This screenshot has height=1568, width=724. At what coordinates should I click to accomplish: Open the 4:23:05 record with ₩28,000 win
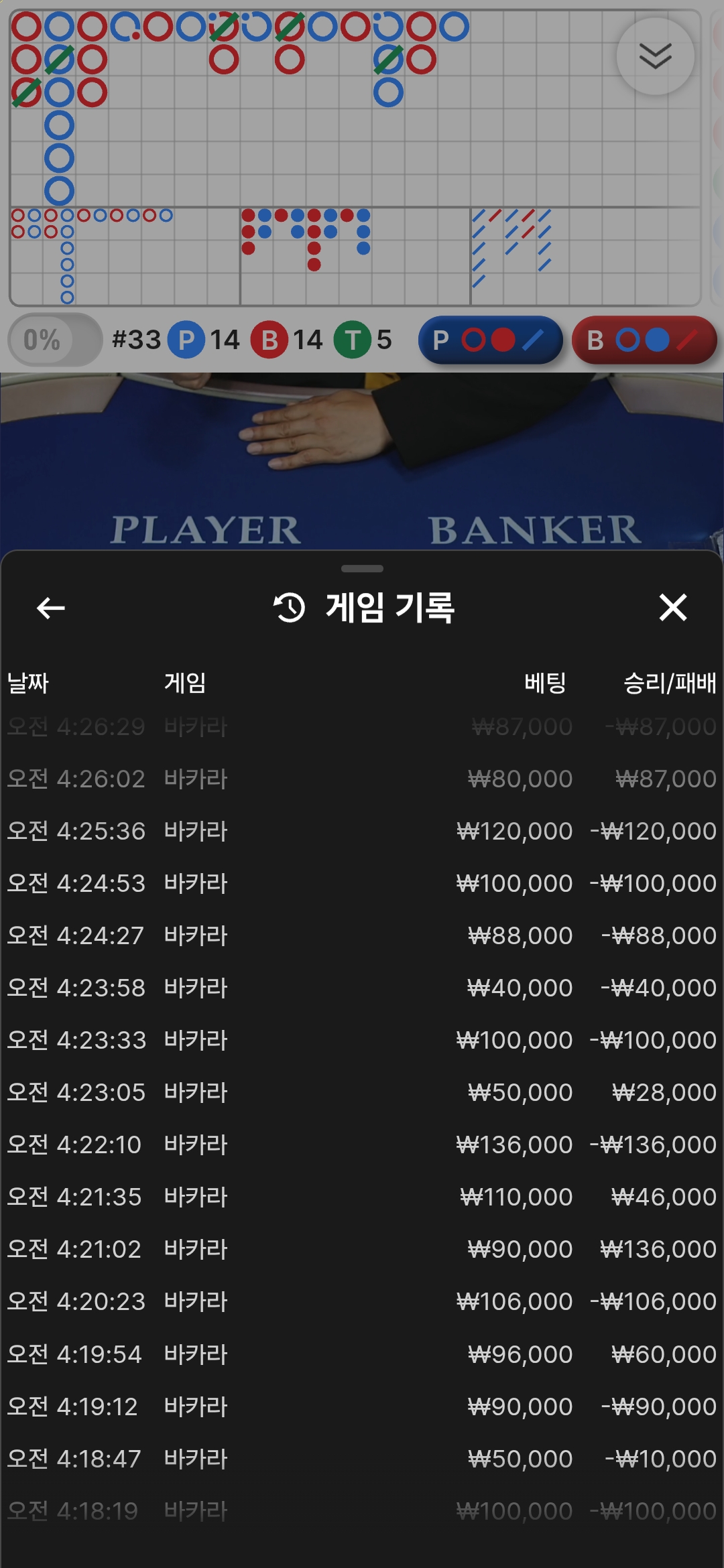(362, 1092)
